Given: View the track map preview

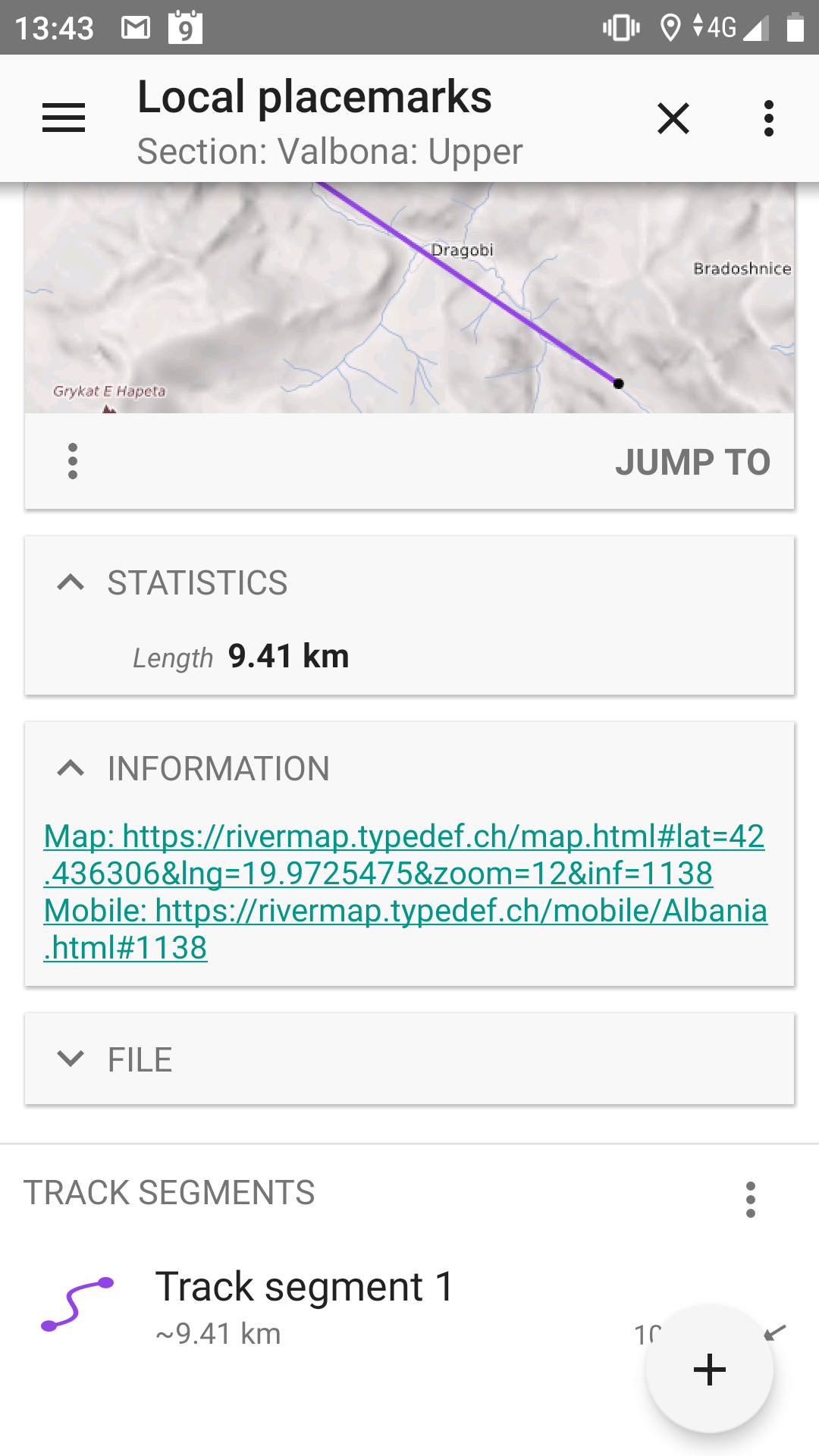Looking at the screenshot, I should pyautogui.click(x=409, y=298).
